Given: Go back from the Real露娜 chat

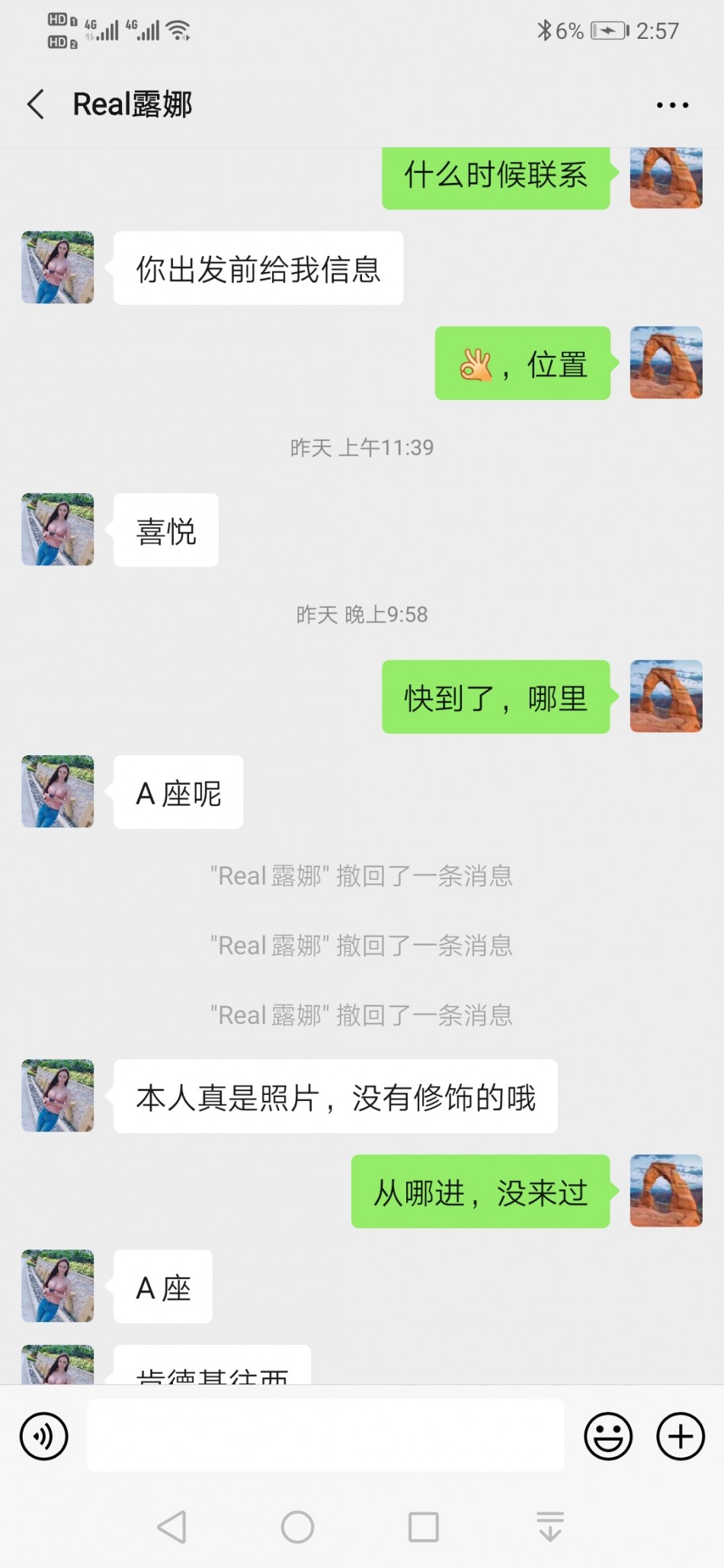Looking at the screenshot, I should (x=36, y=104).
